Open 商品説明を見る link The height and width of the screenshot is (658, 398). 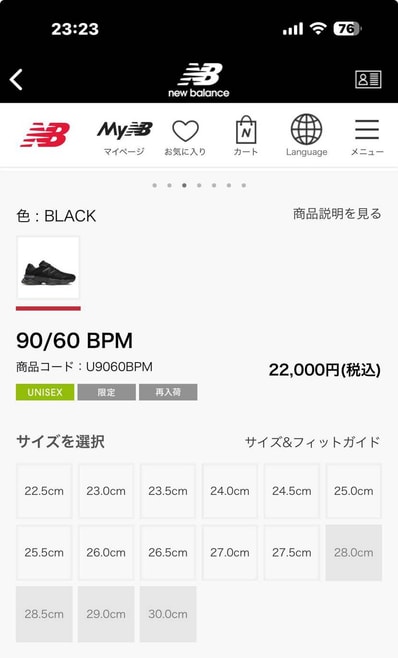click(337, 214)
